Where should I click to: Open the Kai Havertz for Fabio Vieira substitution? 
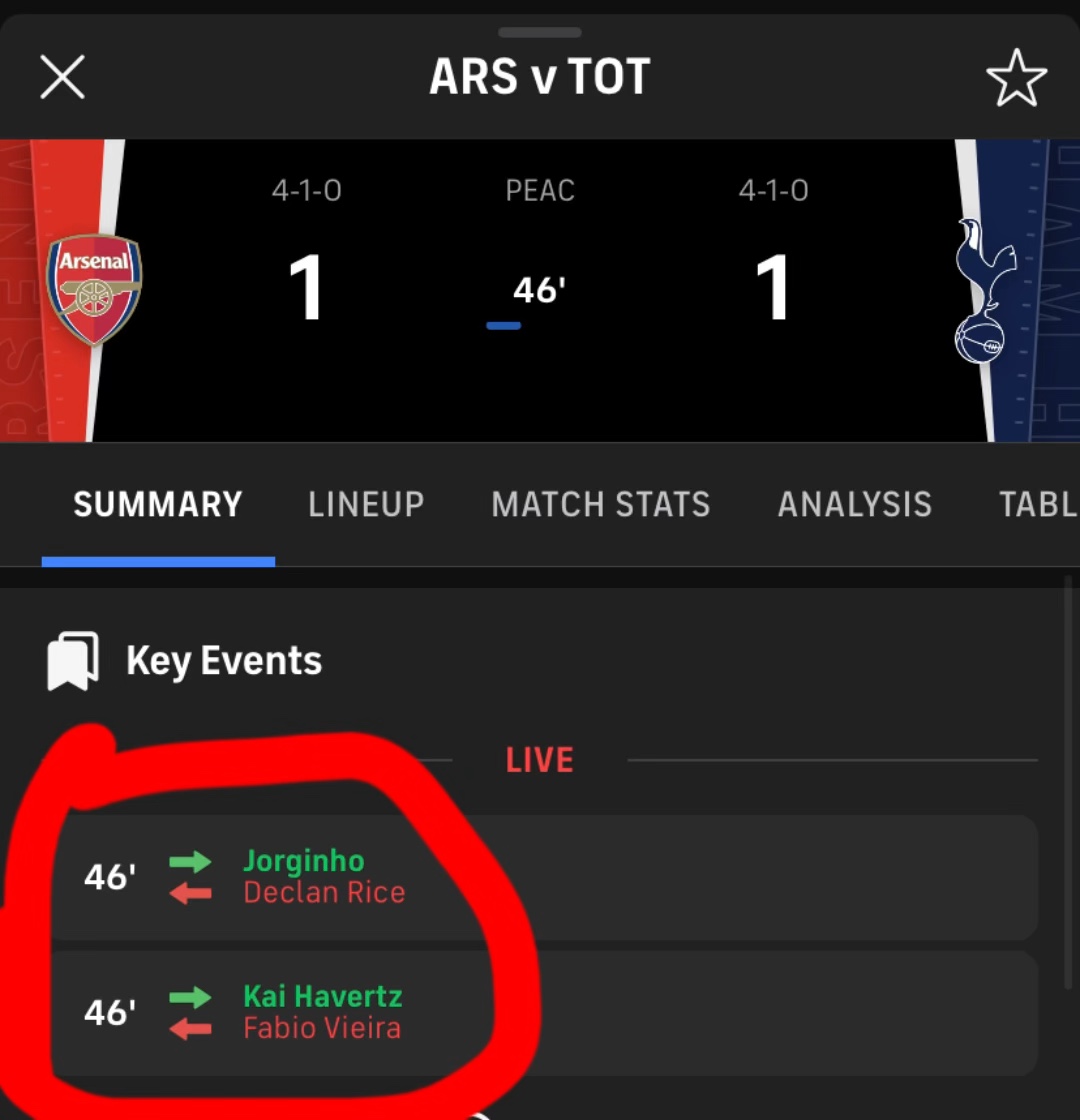(x=544, y=1014)
